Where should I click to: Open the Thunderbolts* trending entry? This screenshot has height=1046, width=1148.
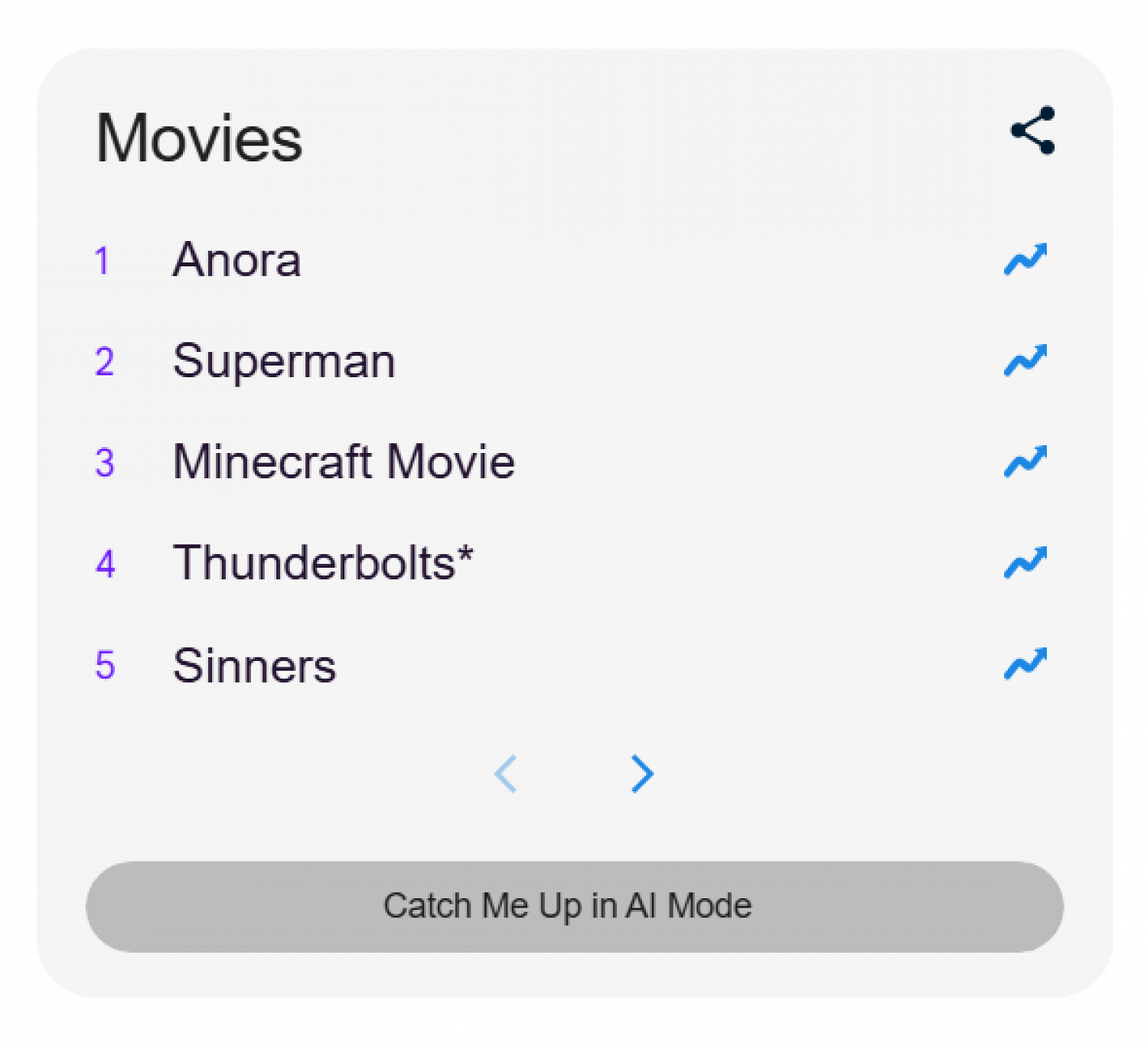point(323,563)
